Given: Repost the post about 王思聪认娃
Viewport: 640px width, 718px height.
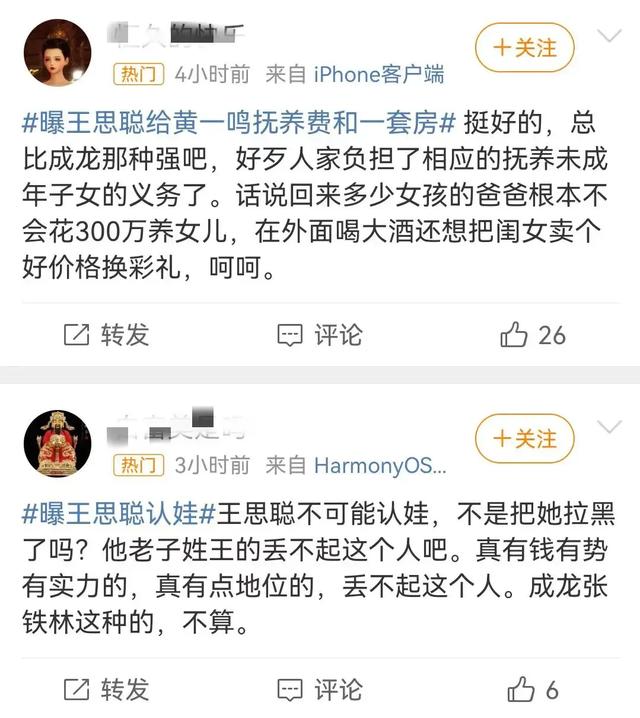Looking at the screenshot, I should (106, 689).
